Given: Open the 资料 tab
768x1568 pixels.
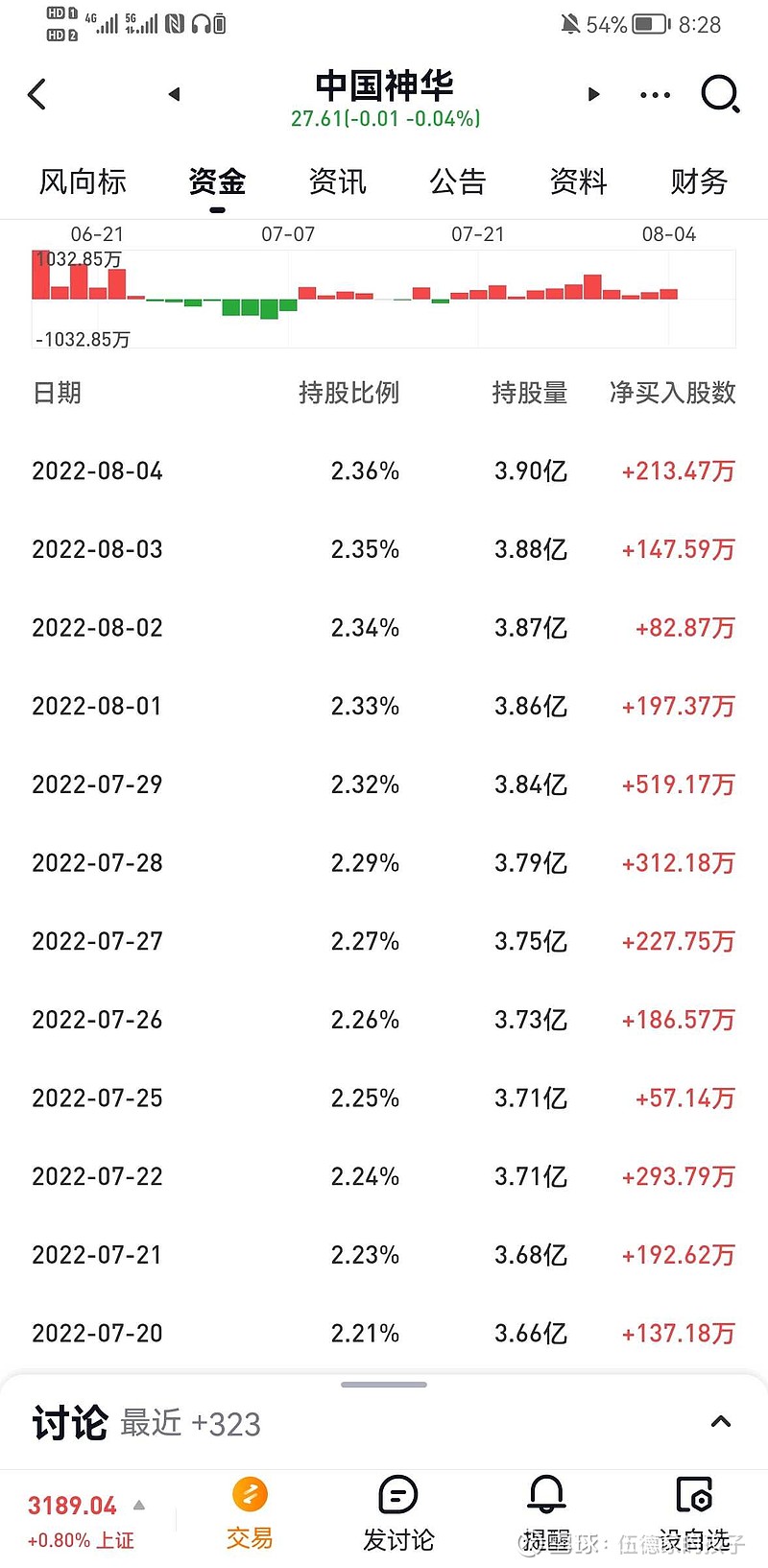Looking at the screenshot, I should (x=579, y=181).
